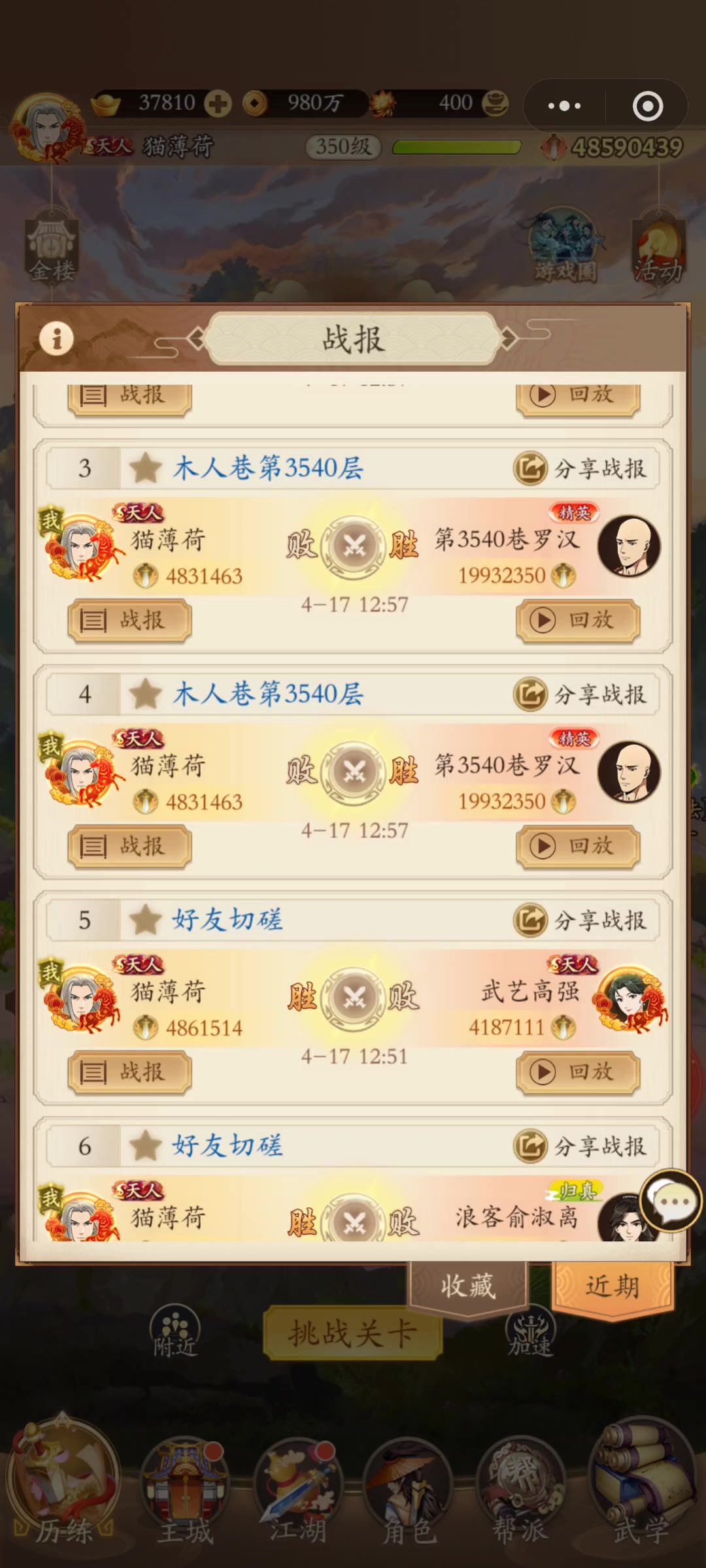
Task: Share battle report for entry 3
Action: click(x=580, y=468)
